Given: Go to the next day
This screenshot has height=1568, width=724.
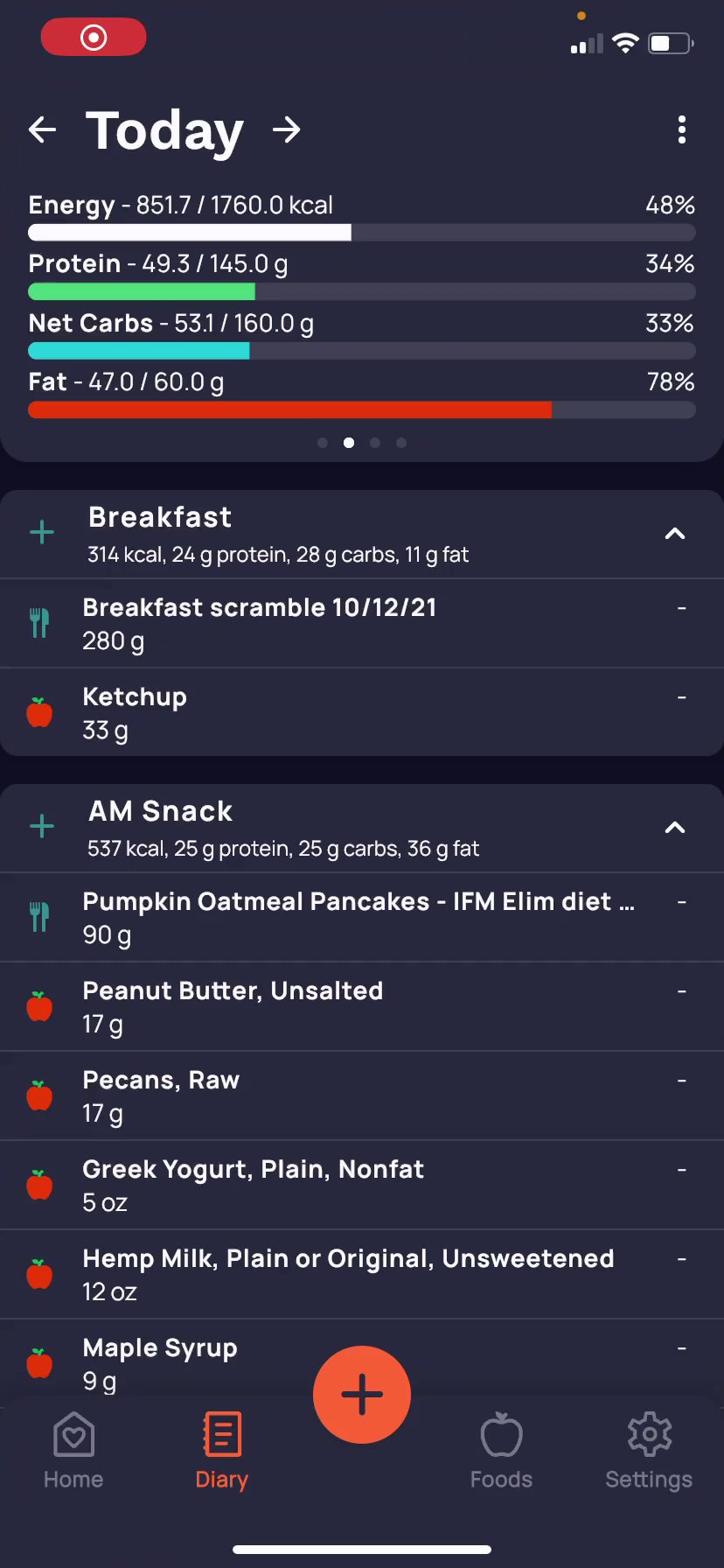Looking at the screenshot, I should pyautogui.click(x=286, y=130).
